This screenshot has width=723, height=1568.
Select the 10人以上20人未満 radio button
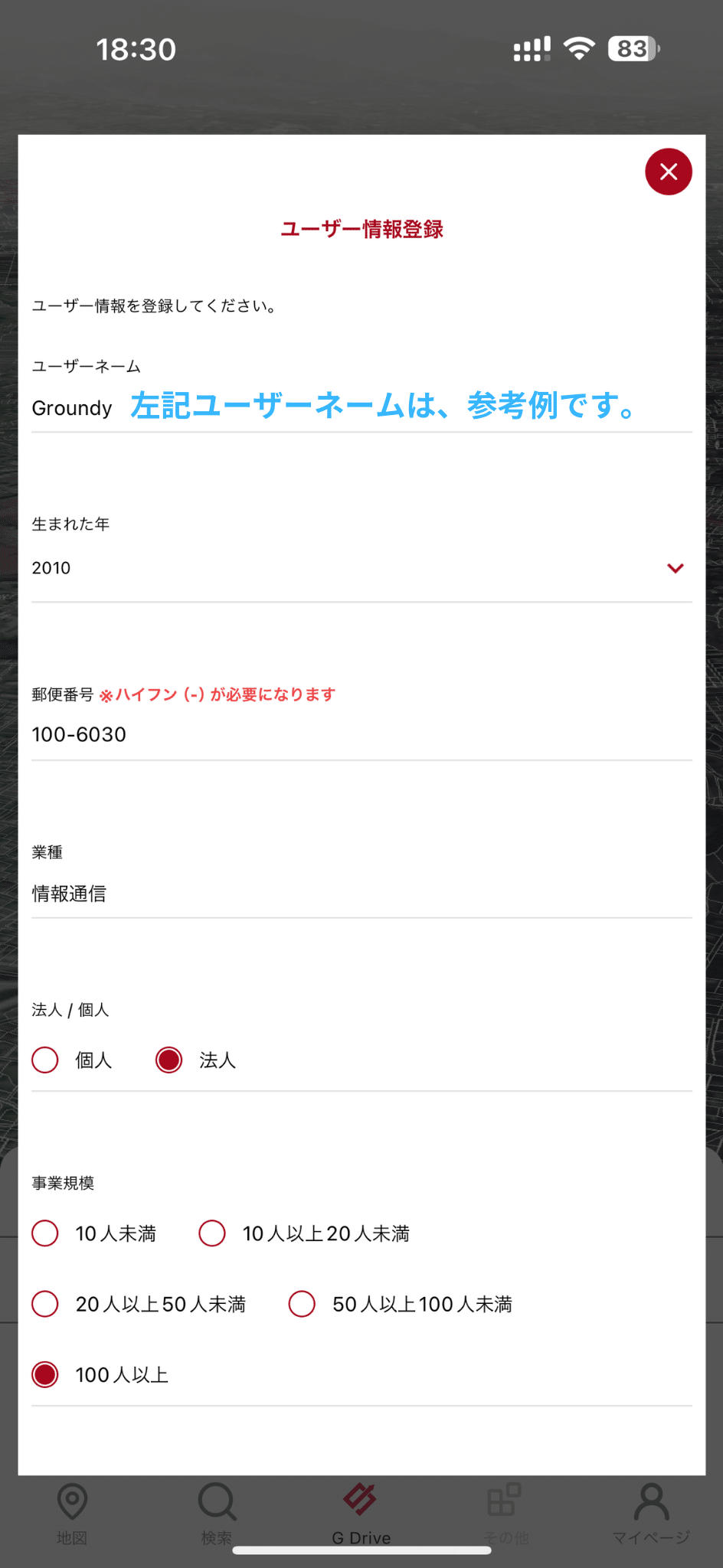pyautogui.click(x=211, y=1233)
